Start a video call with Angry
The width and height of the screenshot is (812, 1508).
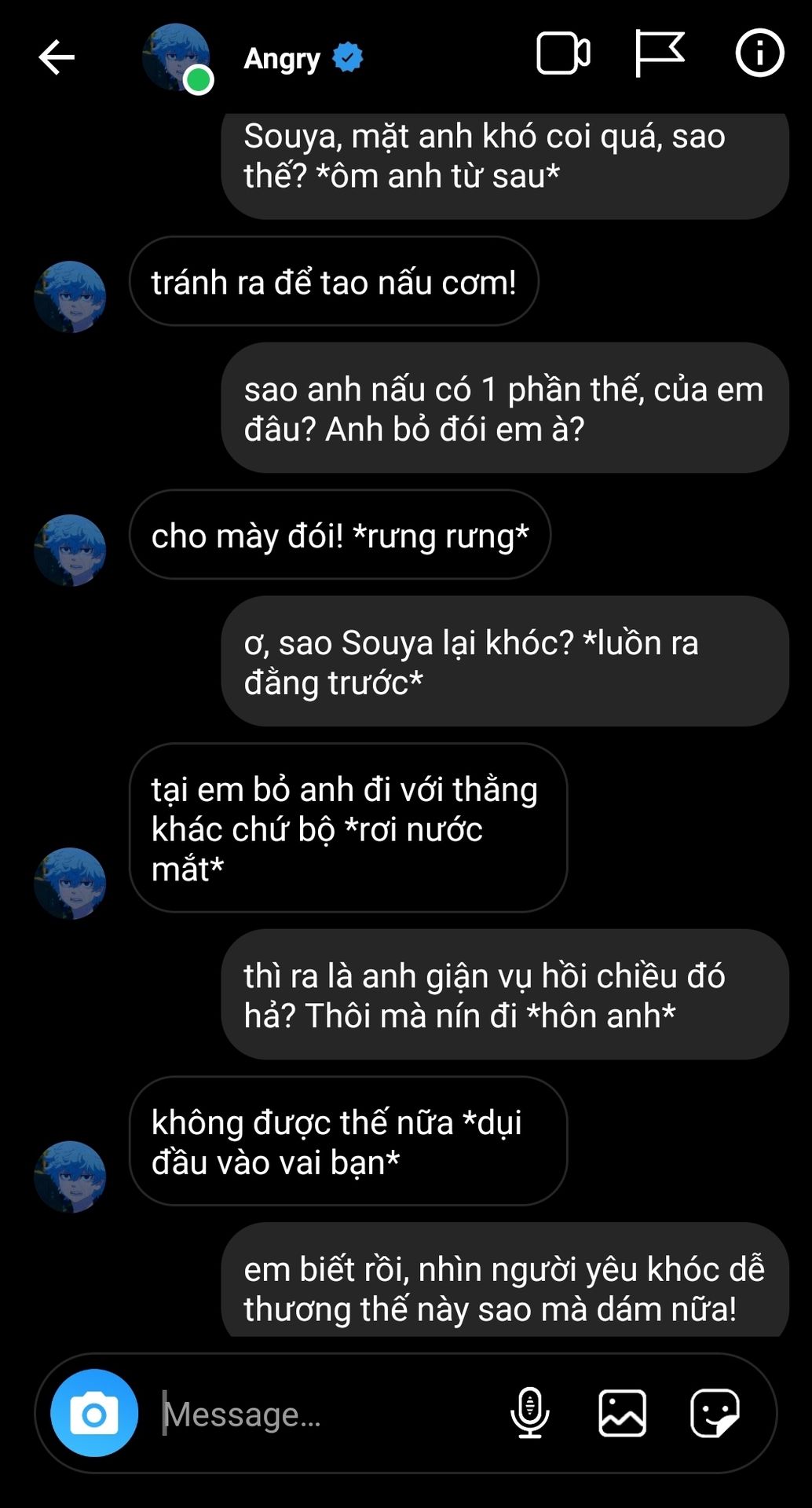(563, 54)
